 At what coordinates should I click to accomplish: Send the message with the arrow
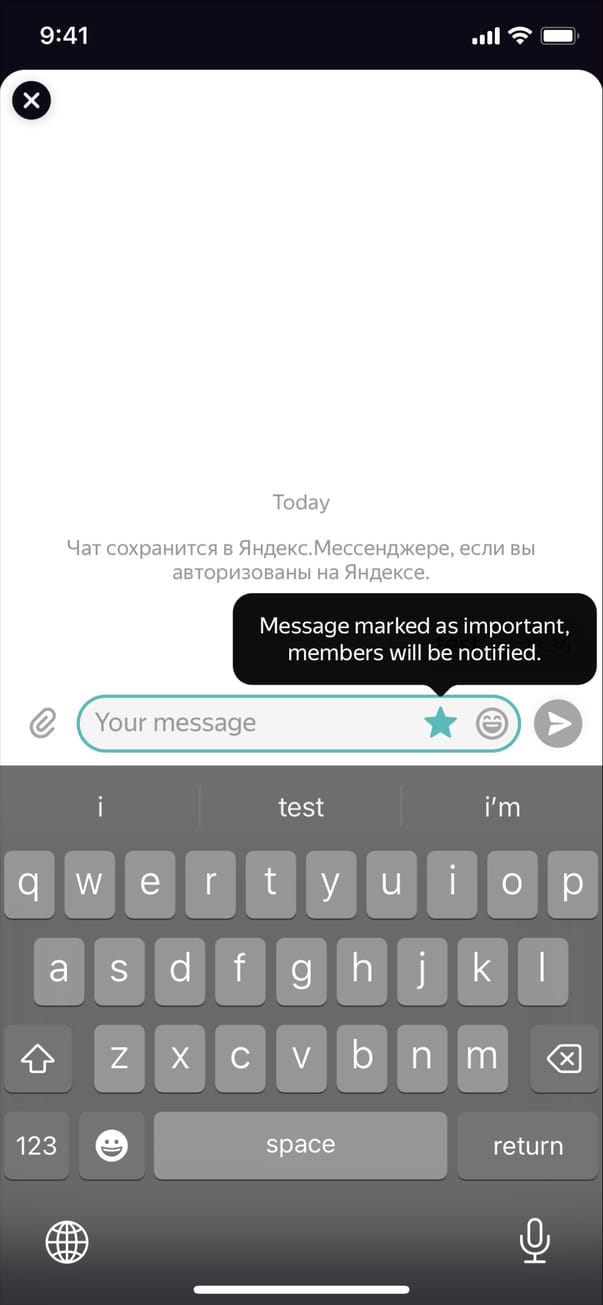(558, 722)
